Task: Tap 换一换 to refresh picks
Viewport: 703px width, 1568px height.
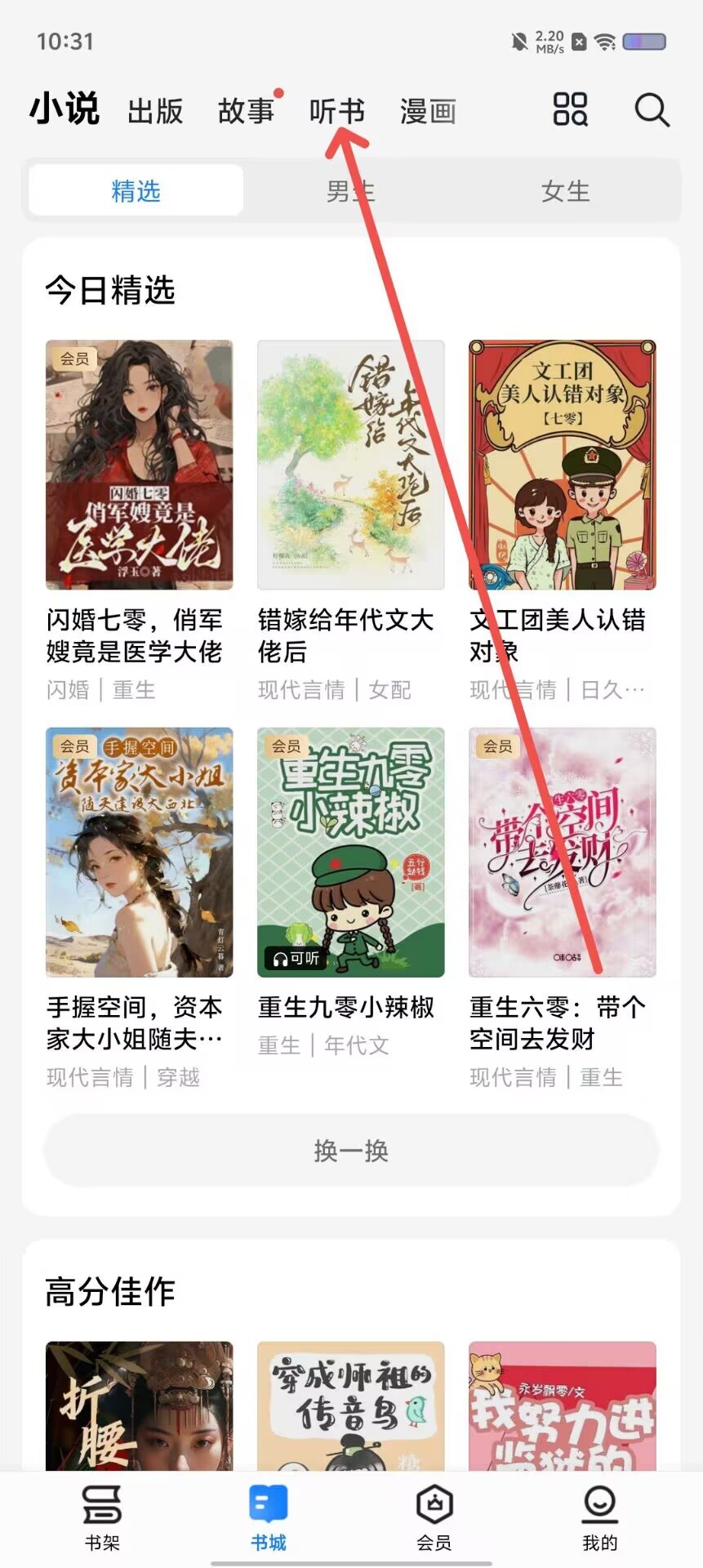Action: coord(351,1151)
